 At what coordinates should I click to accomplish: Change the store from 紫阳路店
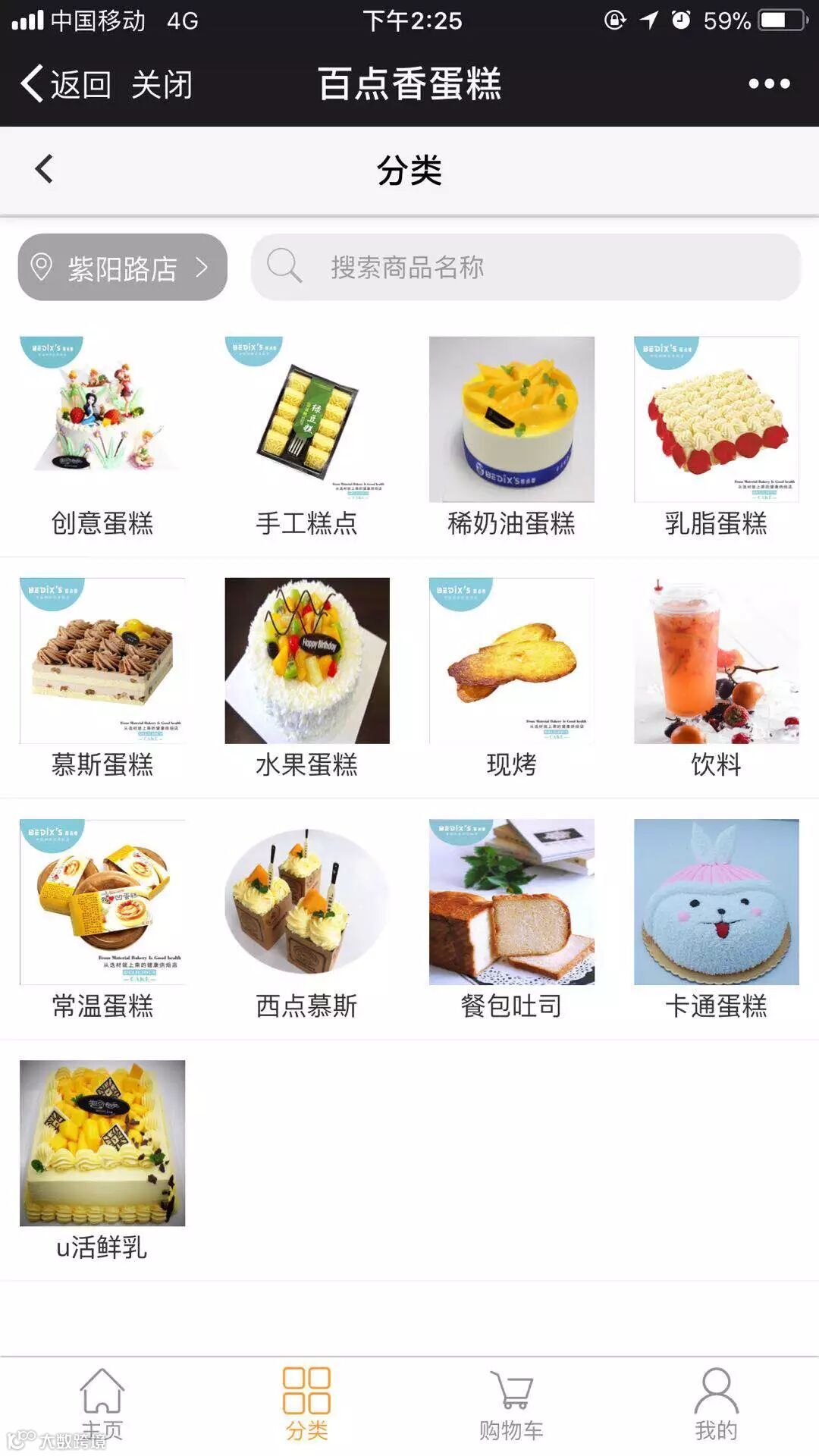tap(122, 268)
